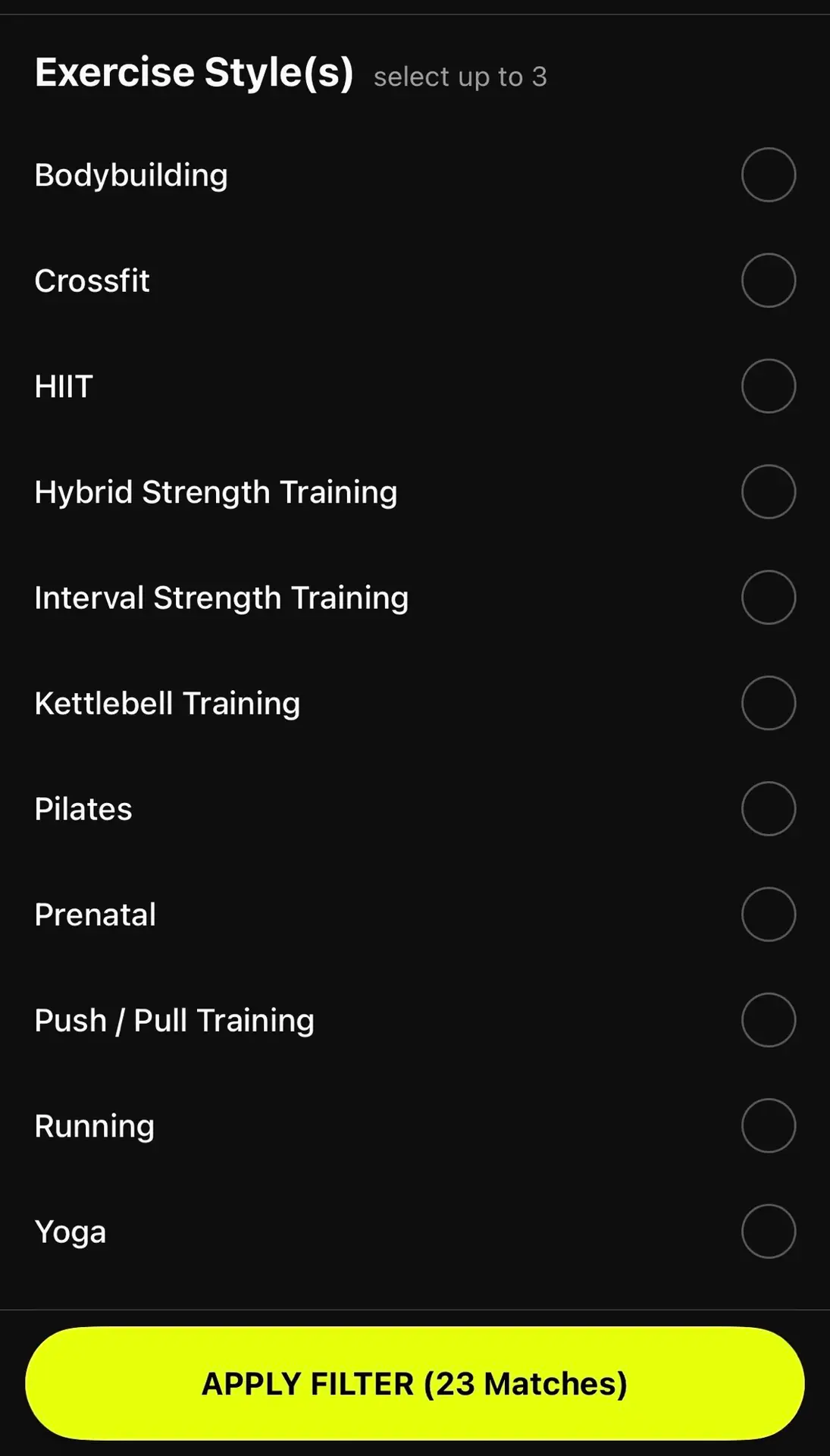Click the Exercise Style(s) heading
Image resolution: width=830 pixels, height=1456 pixels.
click(196, 71)
